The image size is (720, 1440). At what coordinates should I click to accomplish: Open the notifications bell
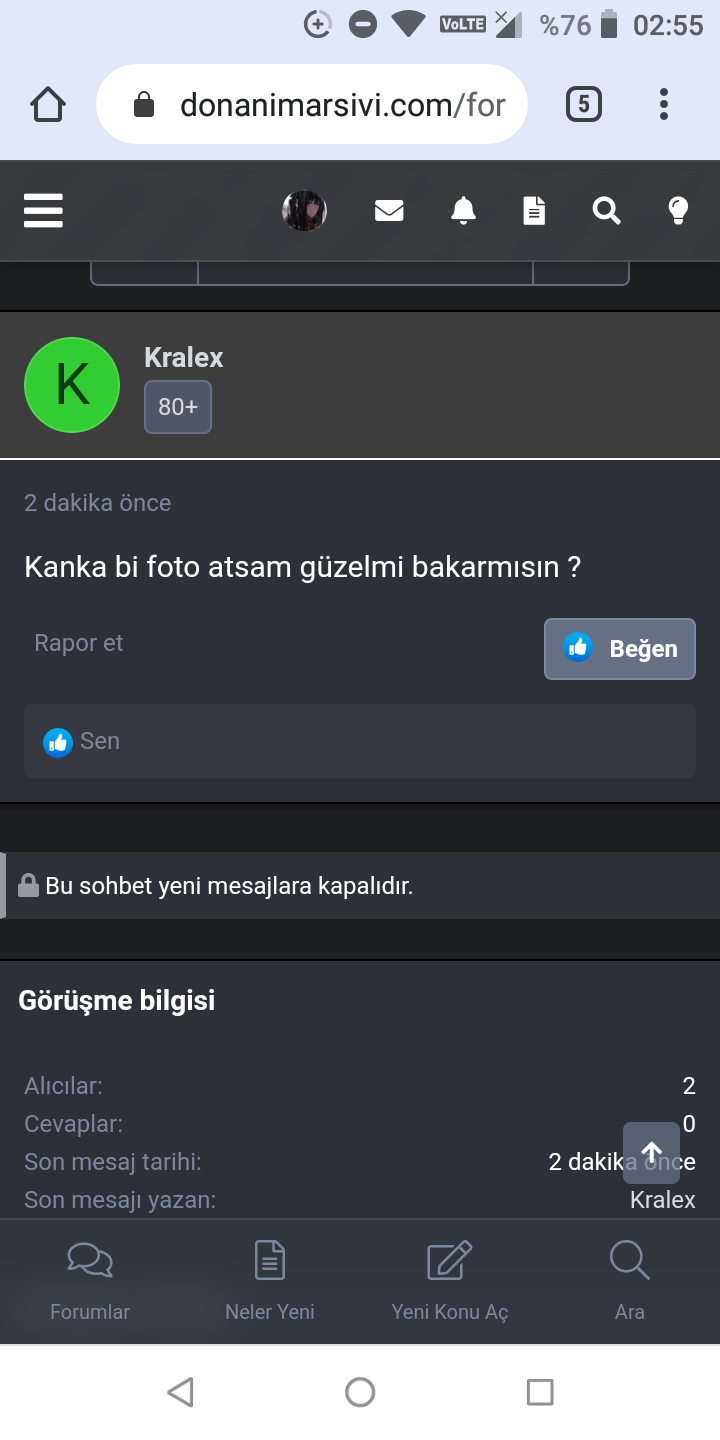pyautogui.click(x=463, y=211)
